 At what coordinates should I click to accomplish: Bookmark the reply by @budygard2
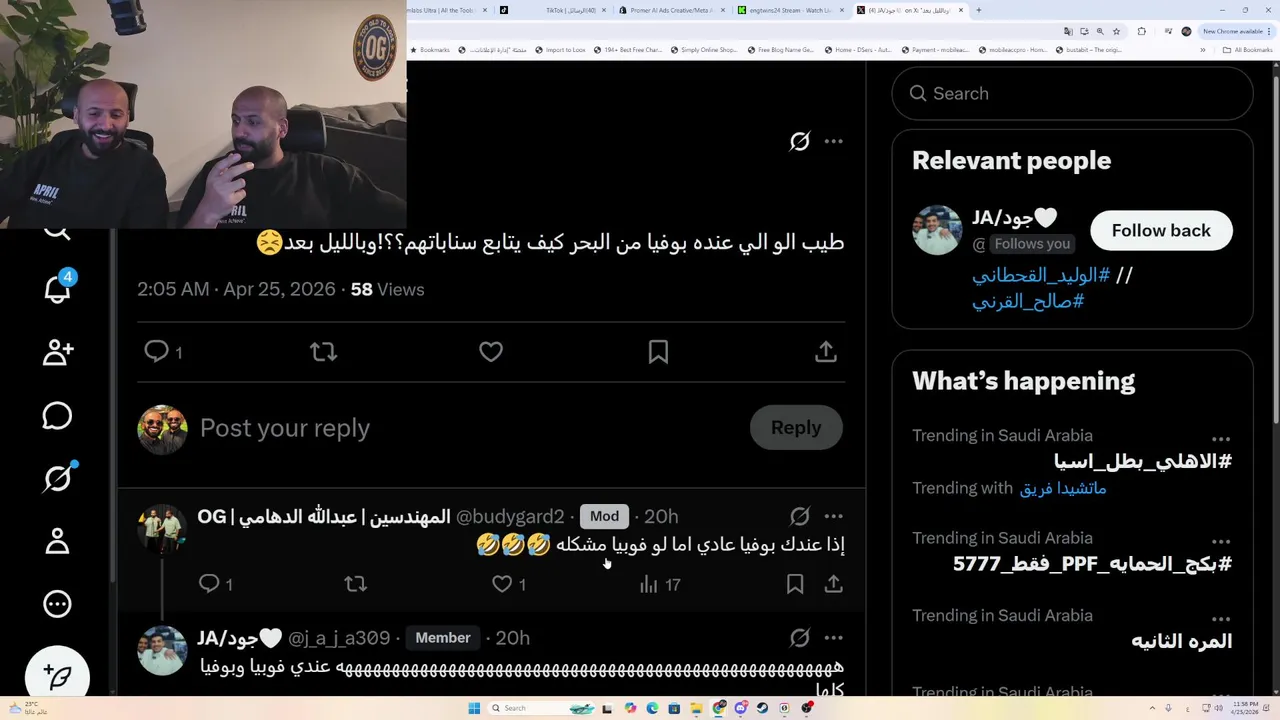[794, 584]
